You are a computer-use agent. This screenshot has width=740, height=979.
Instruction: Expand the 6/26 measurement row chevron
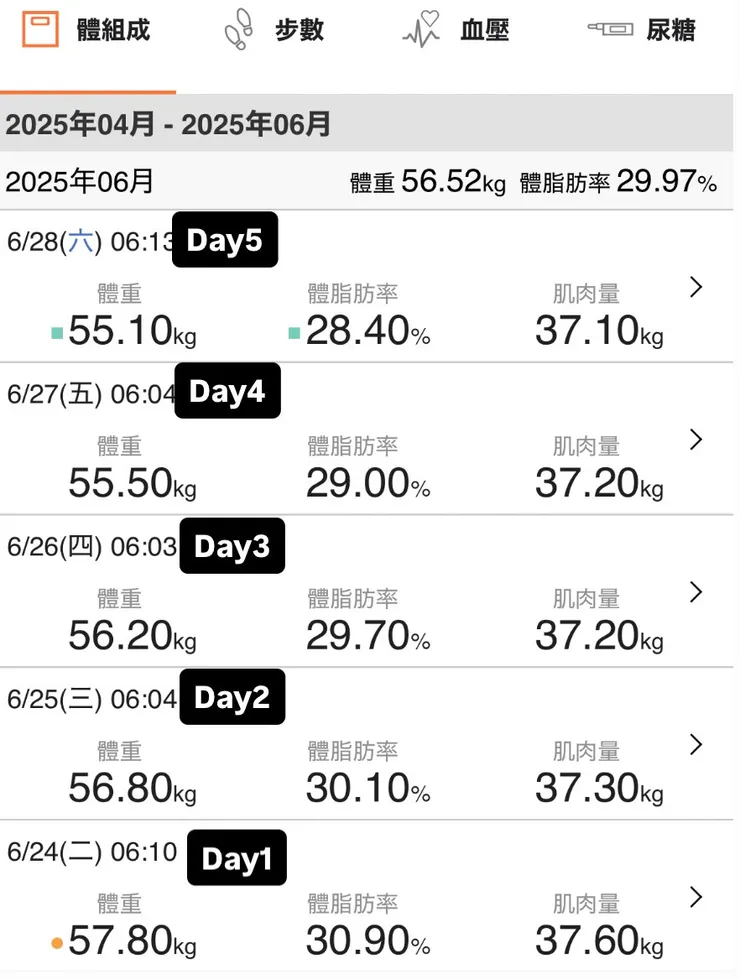tap(695, 592)
